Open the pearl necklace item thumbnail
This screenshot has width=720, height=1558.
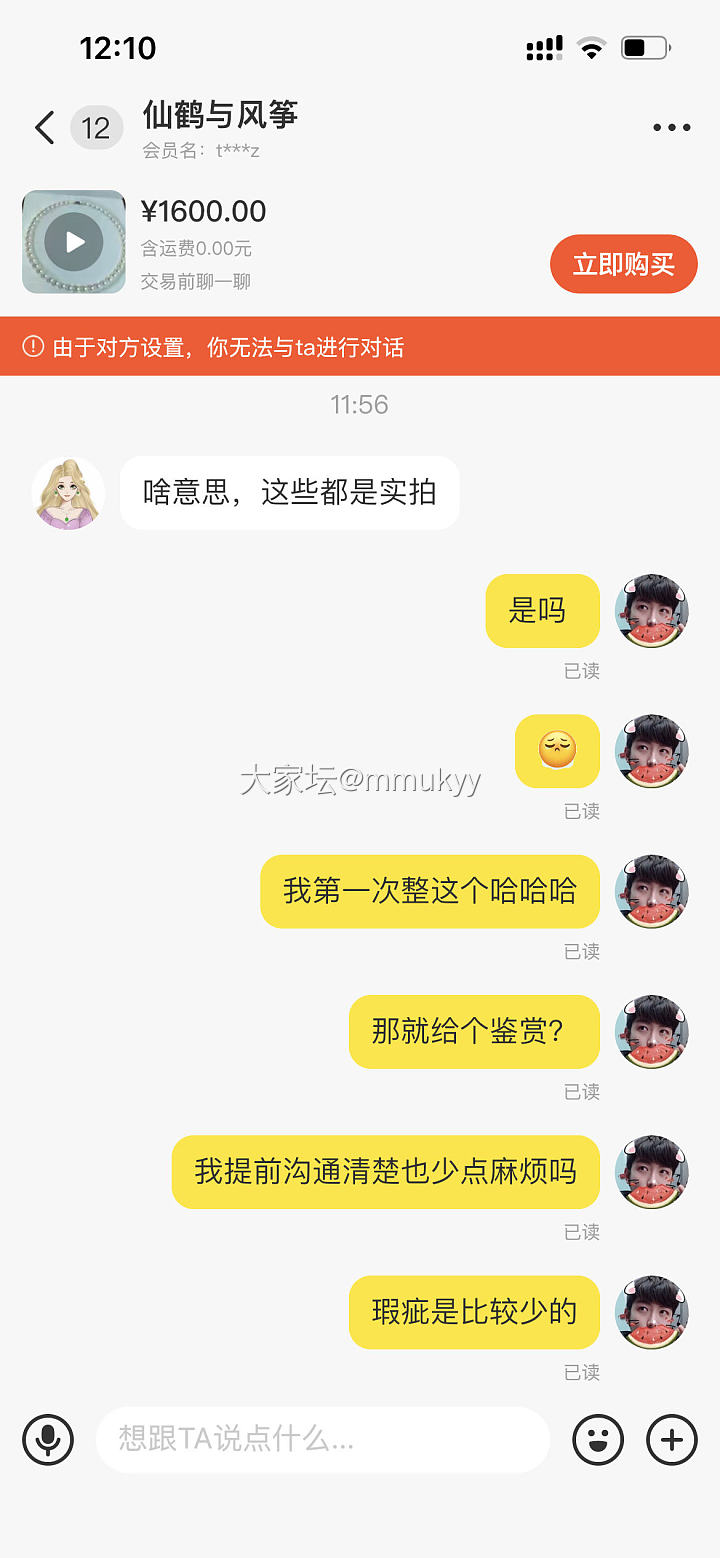click(x=74, y=242)
